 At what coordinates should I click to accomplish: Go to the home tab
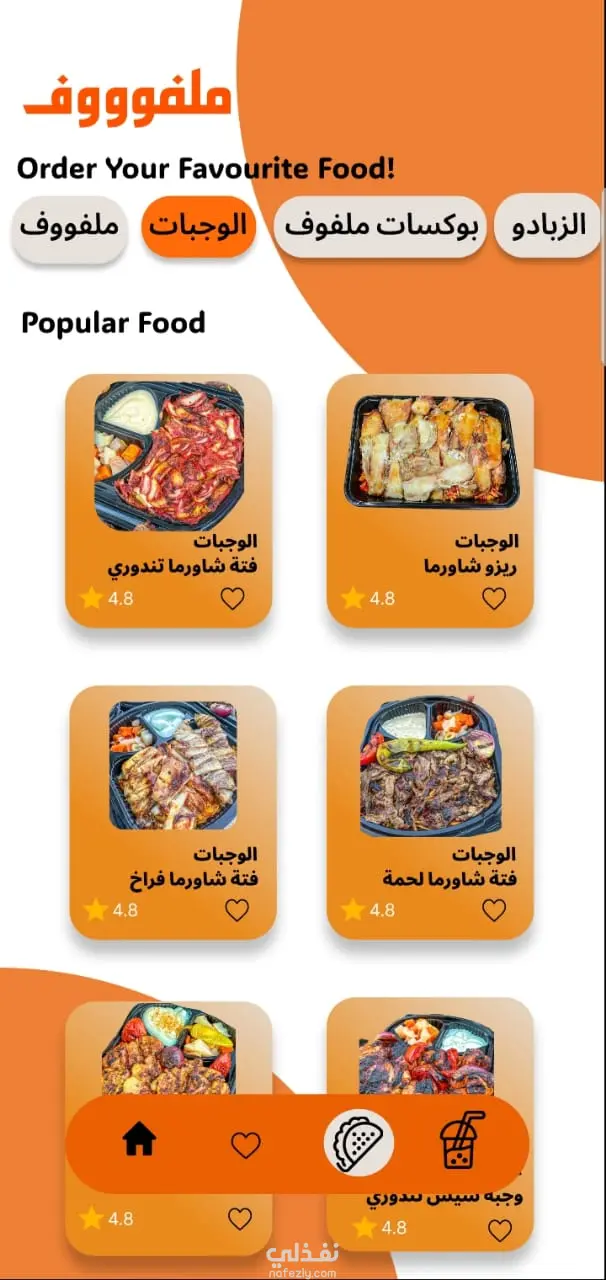coord(139,1139)
